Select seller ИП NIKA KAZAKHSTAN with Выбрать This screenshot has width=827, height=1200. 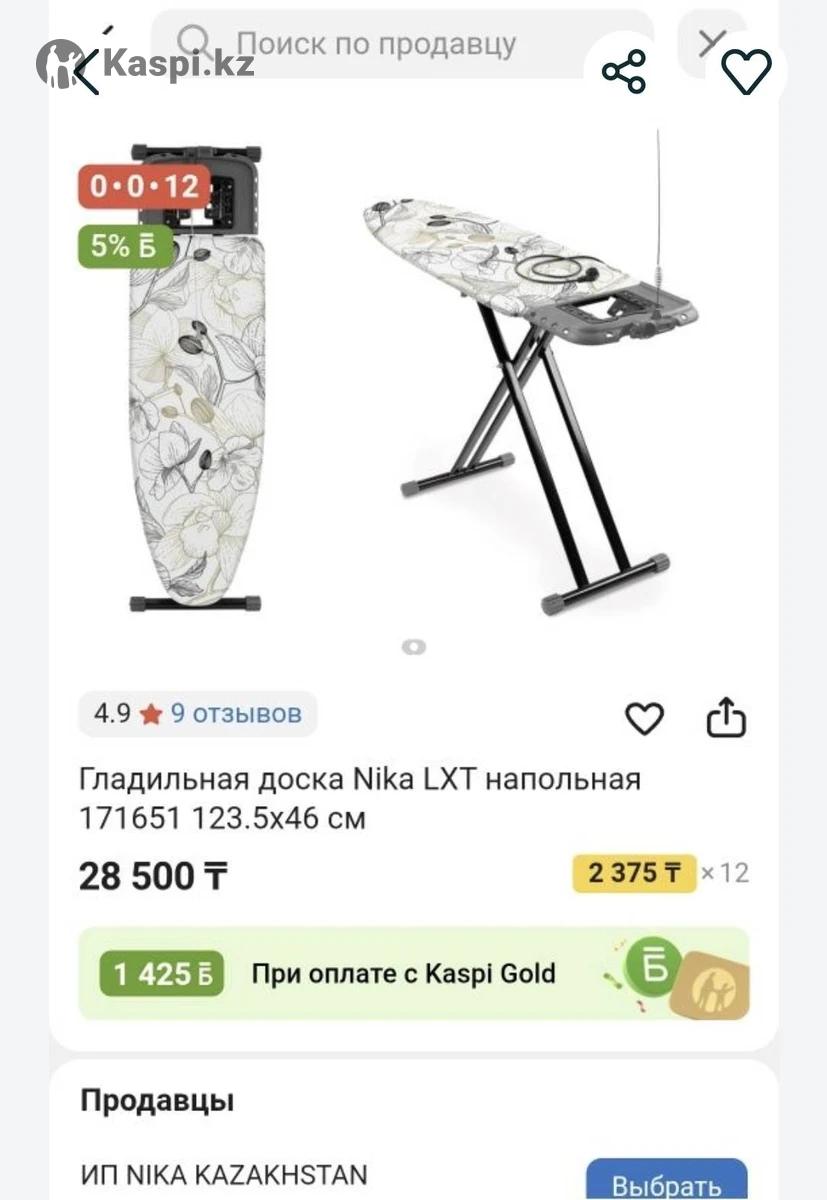[666, 1184]
